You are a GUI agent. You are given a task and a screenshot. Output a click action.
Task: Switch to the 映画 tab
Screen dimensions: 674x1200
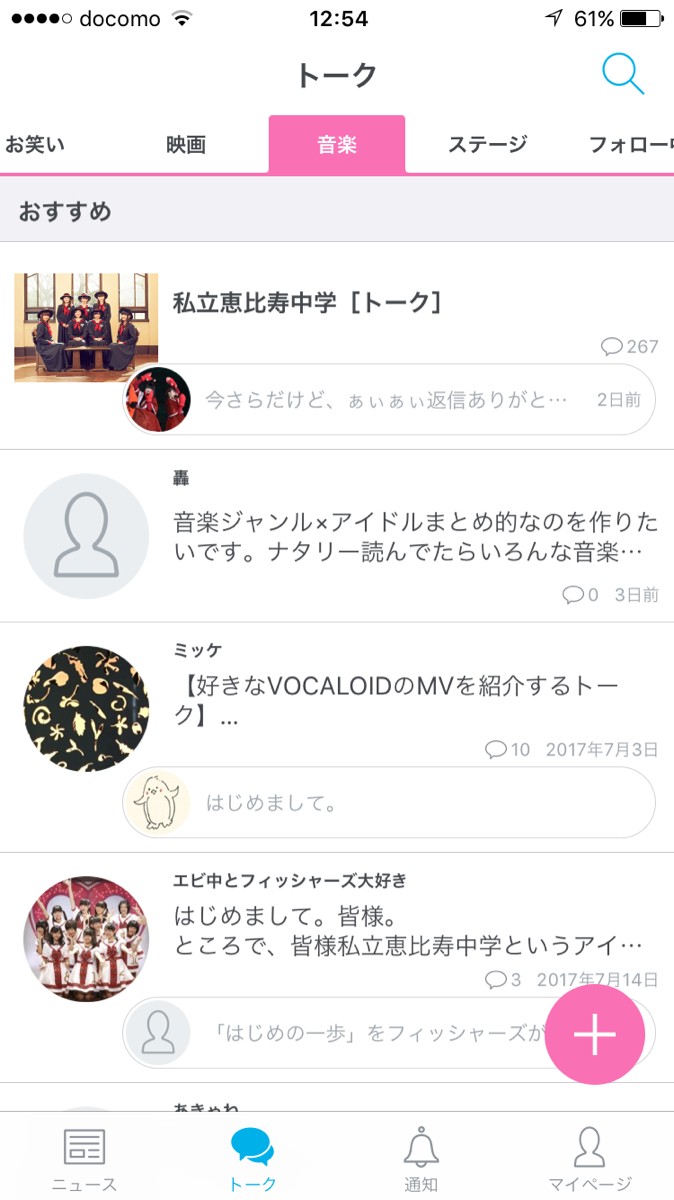[186, 145]
